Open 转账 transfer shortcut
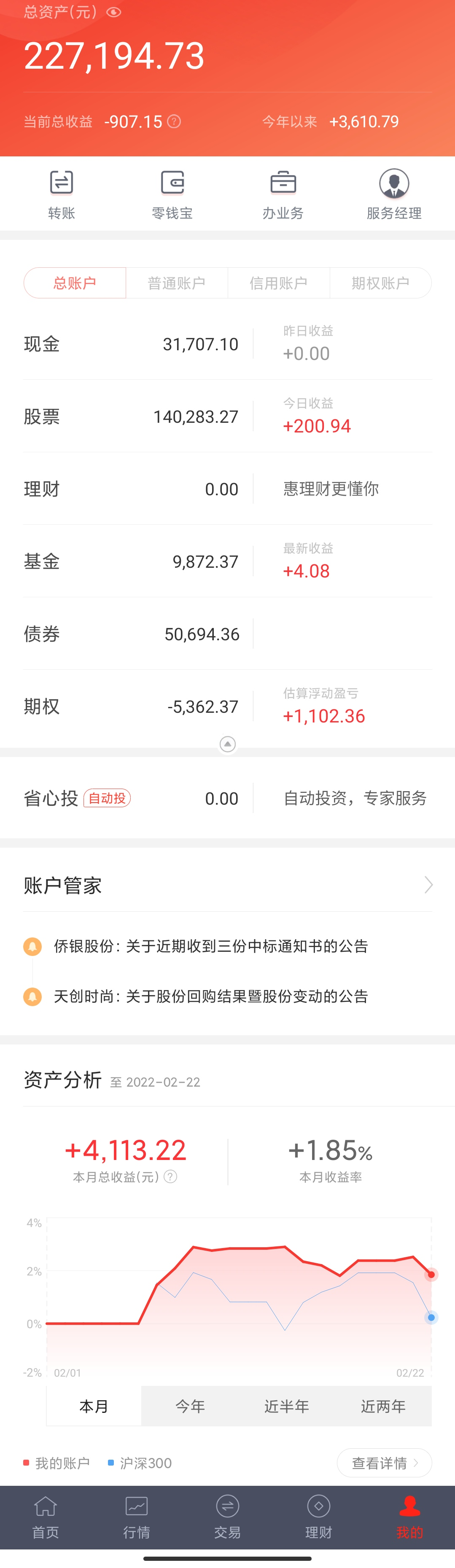Image resolution: width=455 pixels, height=1568 pixels. (62, 194)
